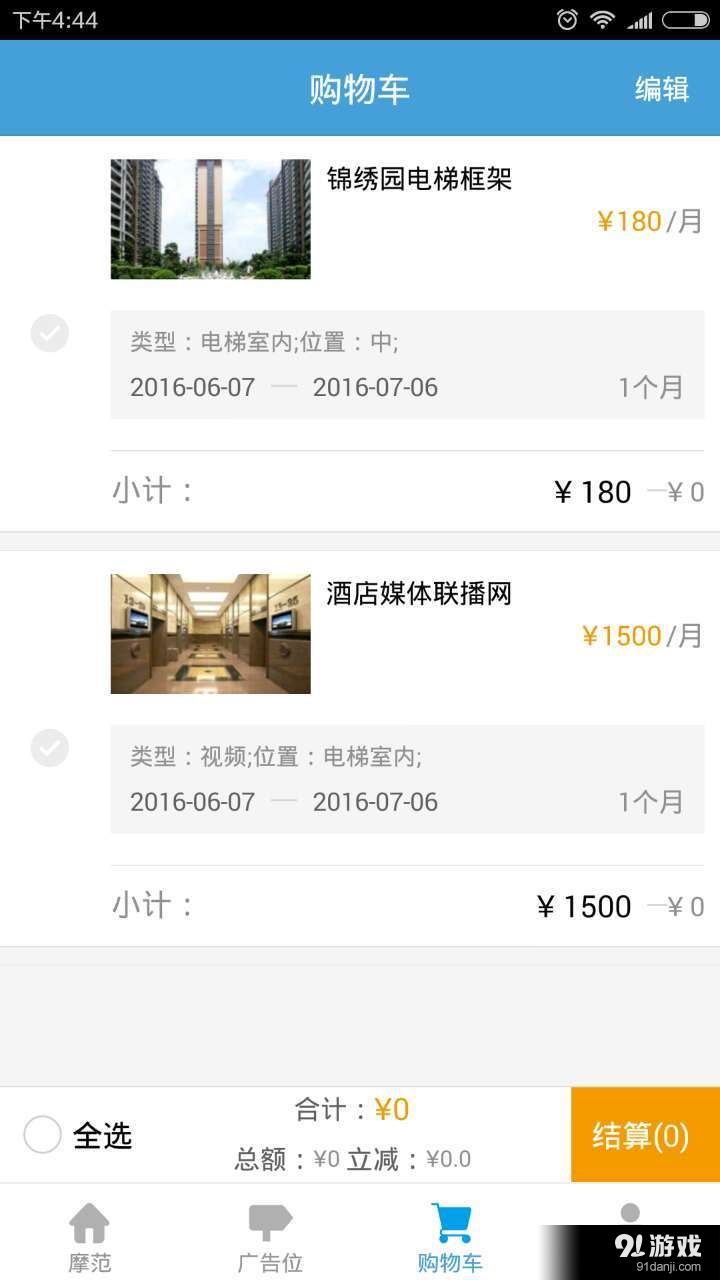Tap the battery indicator icon
Screen dimensions: 720x1280
tap(687, 18)
